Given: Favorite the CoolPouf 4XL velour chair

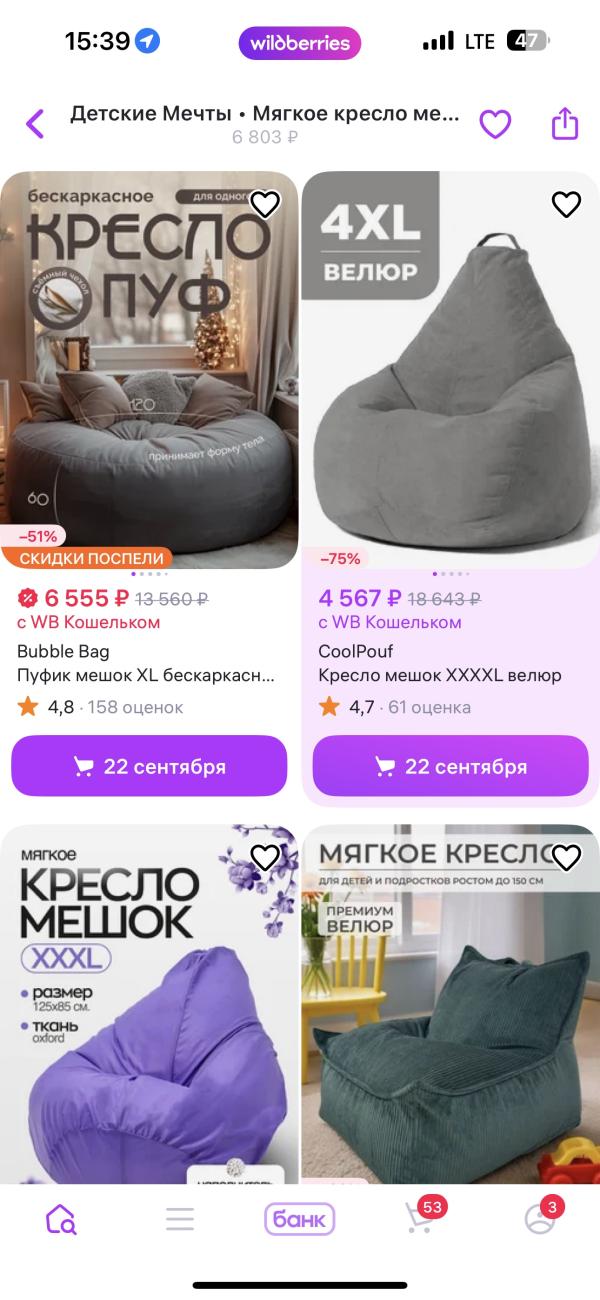Looking at the screenshot, I should [x=566, y=205].
